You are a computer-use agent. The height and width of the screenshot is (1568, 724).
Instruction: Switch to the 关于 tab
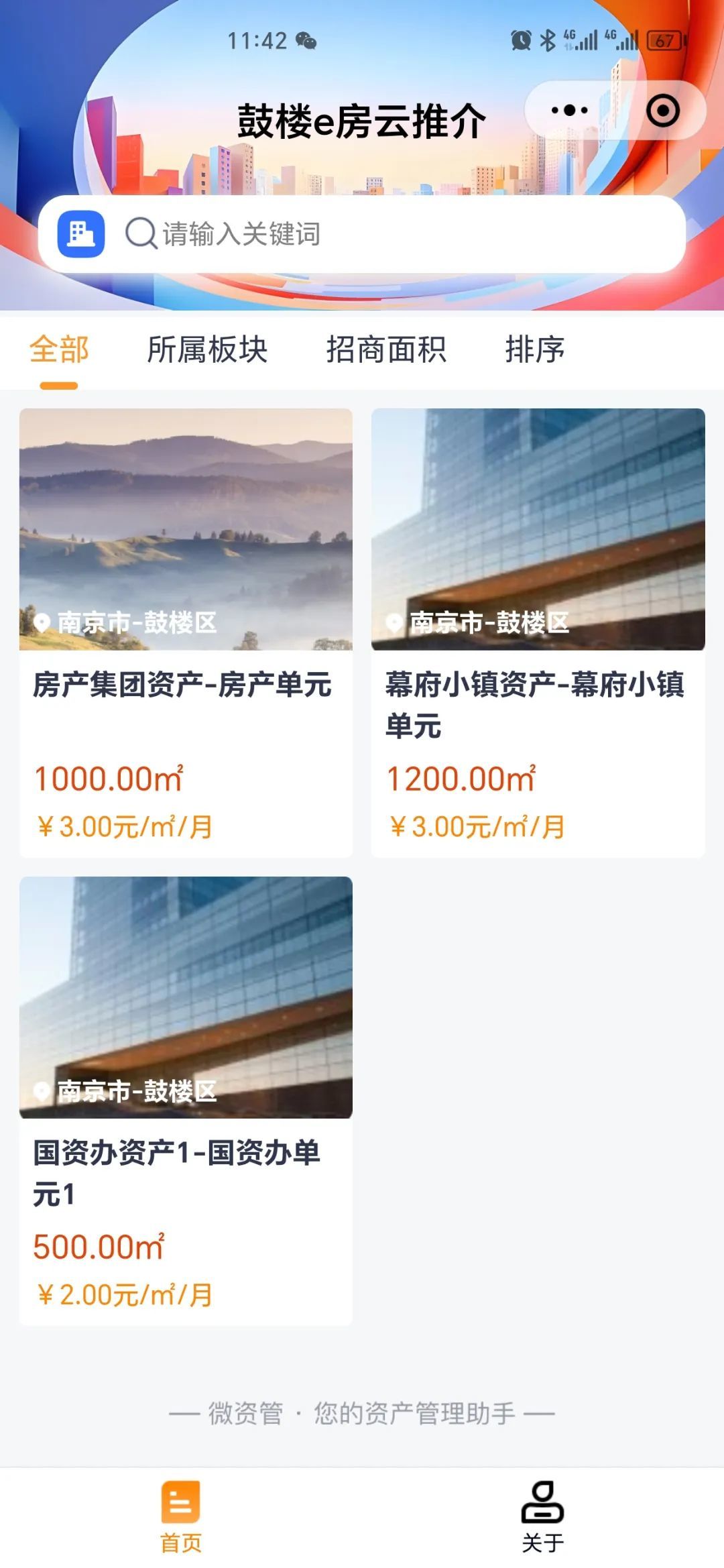542,1517
